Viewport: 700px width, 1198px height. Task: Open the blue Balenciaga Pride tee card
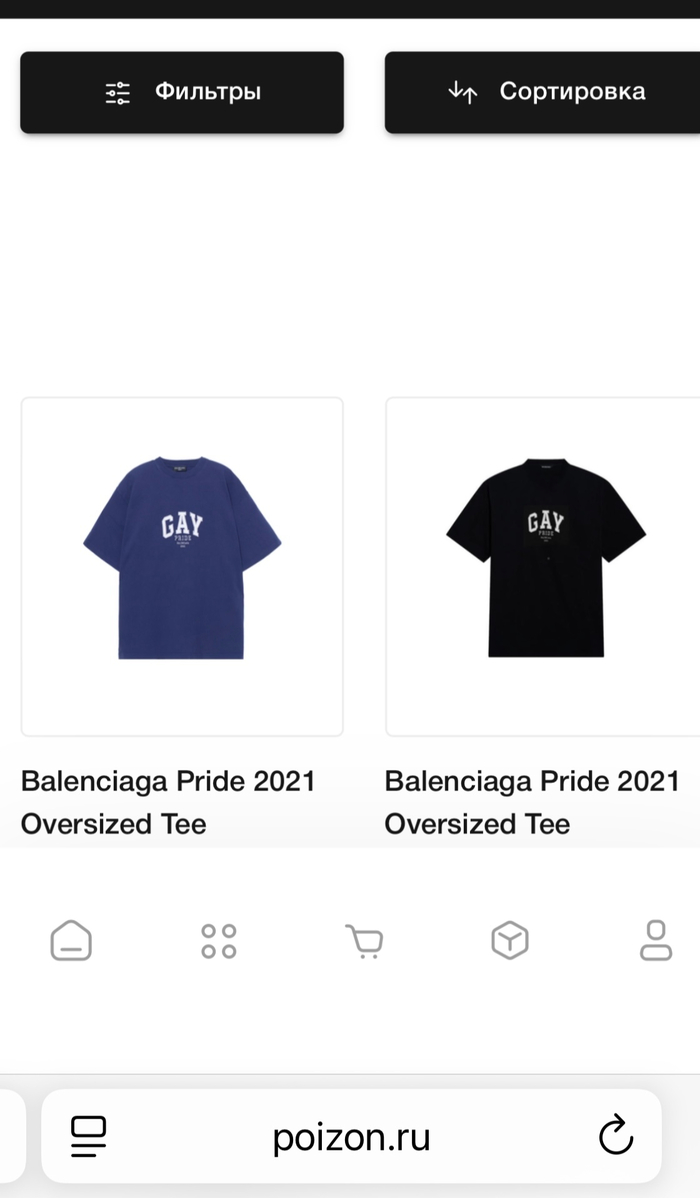(x=182, y=567)
